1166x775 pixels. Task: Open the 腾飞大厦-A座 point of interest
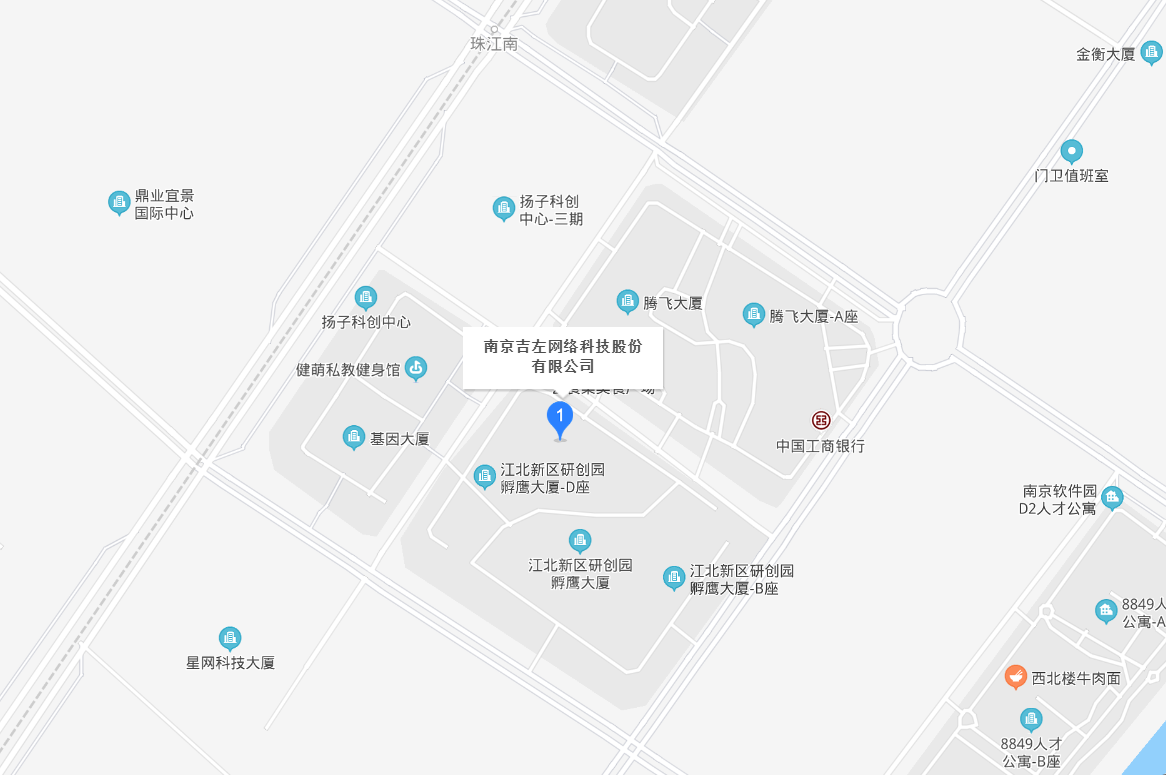pyautogui.click(x=754, y=314)
